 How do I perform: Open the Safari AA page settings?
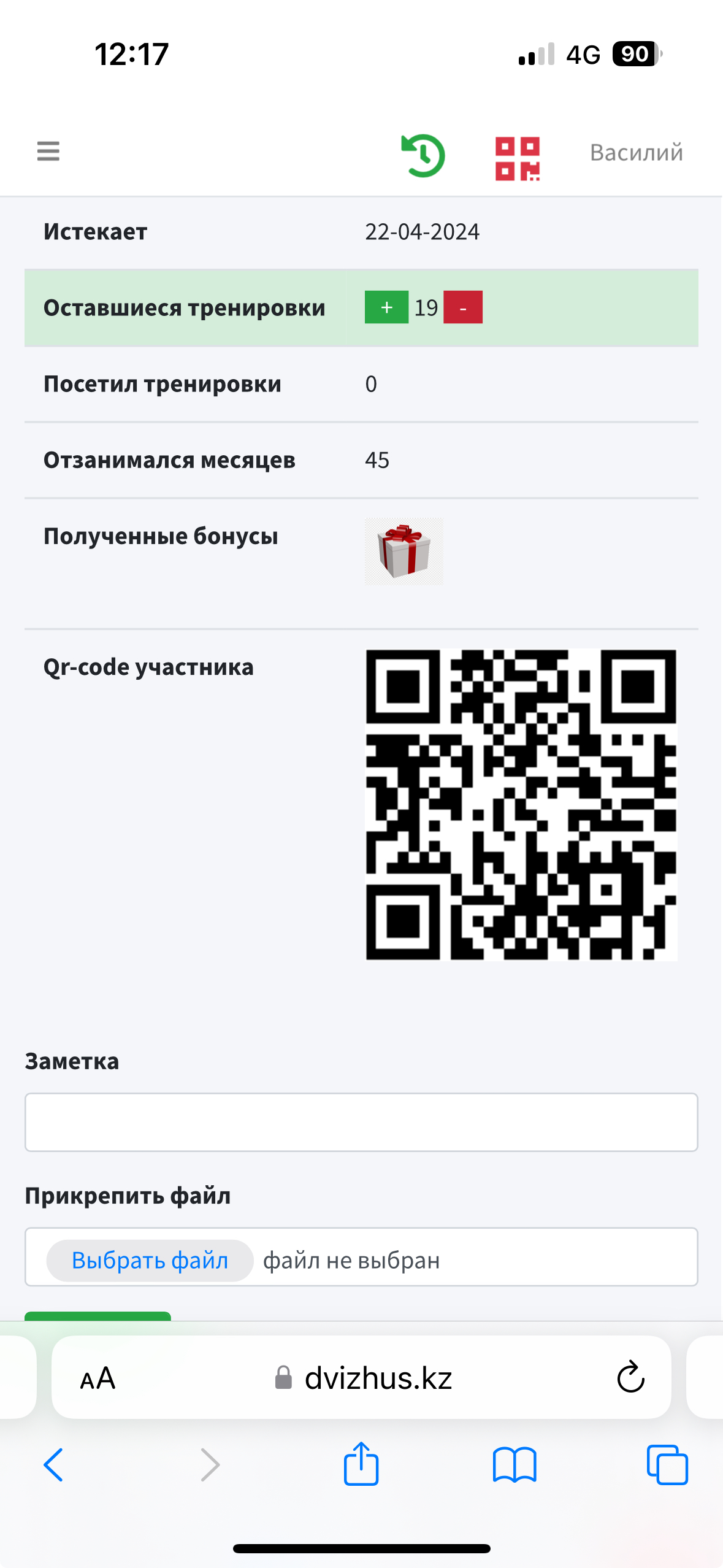point(98,1378)
